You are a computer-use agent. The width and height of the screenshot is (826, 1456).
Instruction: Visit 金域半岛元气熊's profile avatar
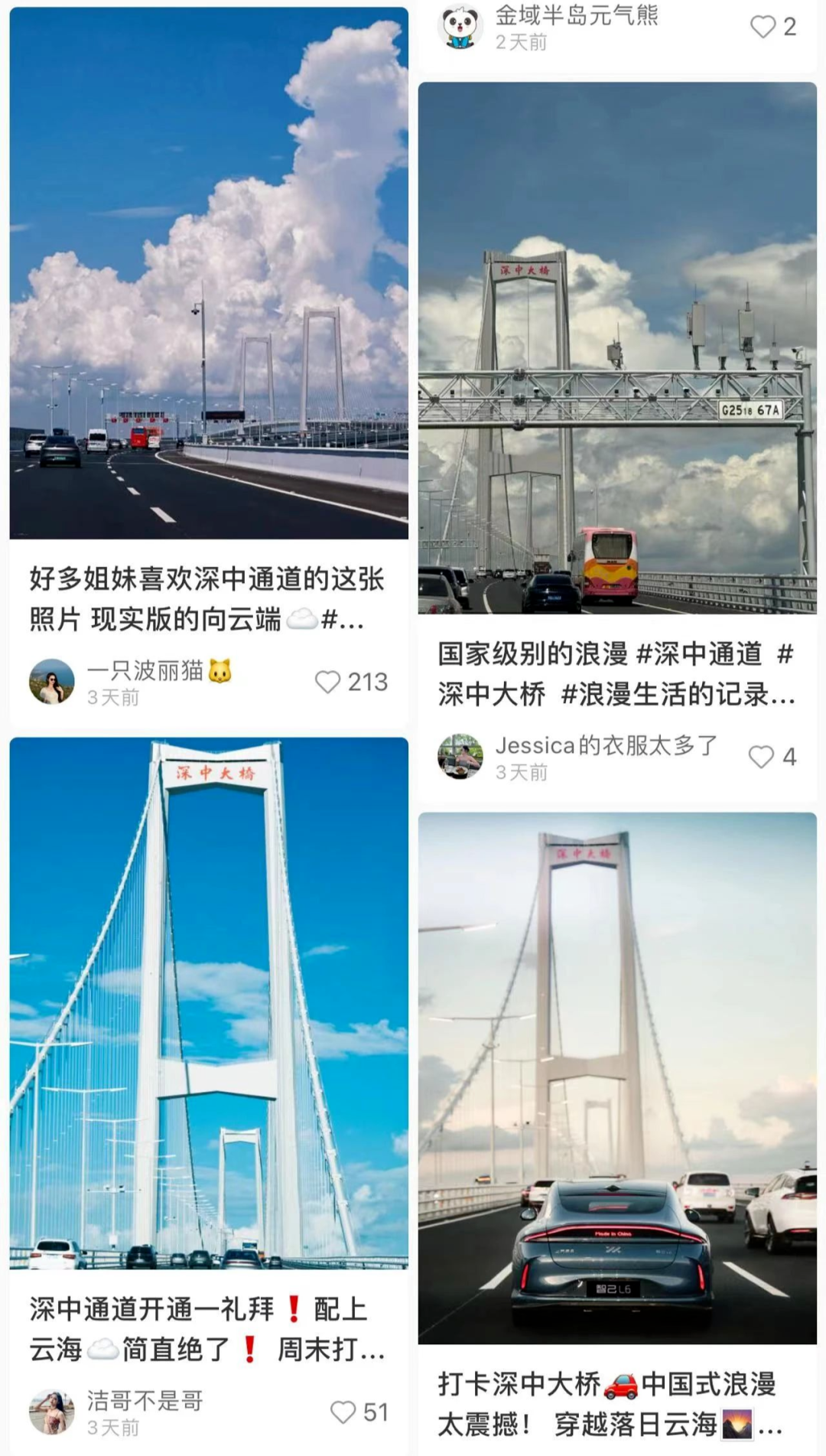[460, 27]
